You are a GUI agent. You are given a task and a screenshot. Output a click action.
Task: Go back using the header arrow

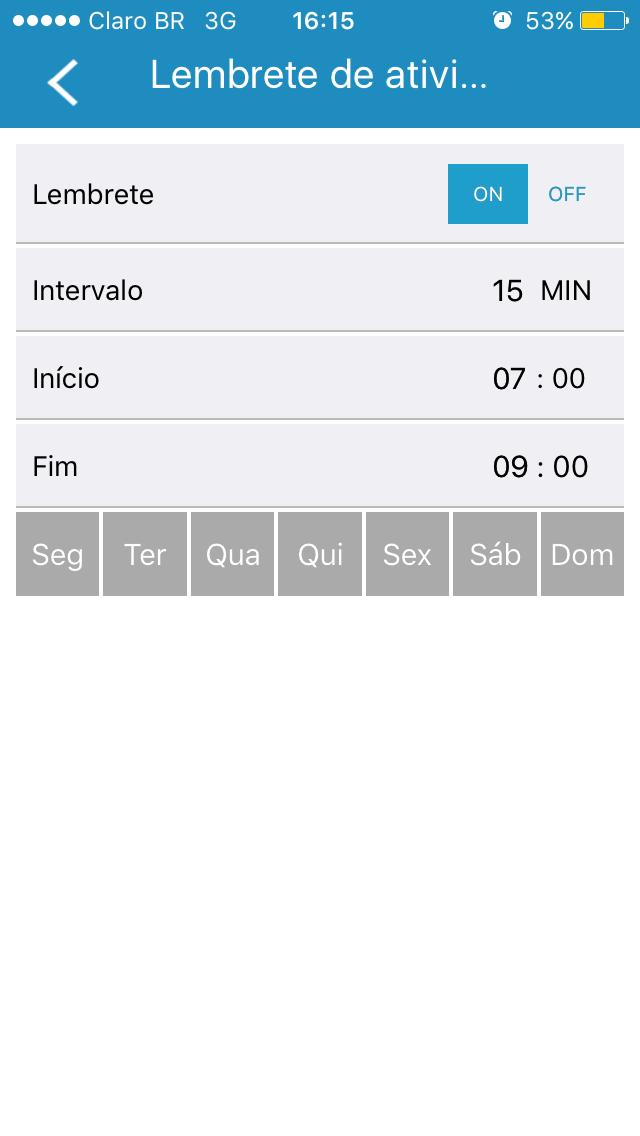pyautogui.click(x=63, y=82)
